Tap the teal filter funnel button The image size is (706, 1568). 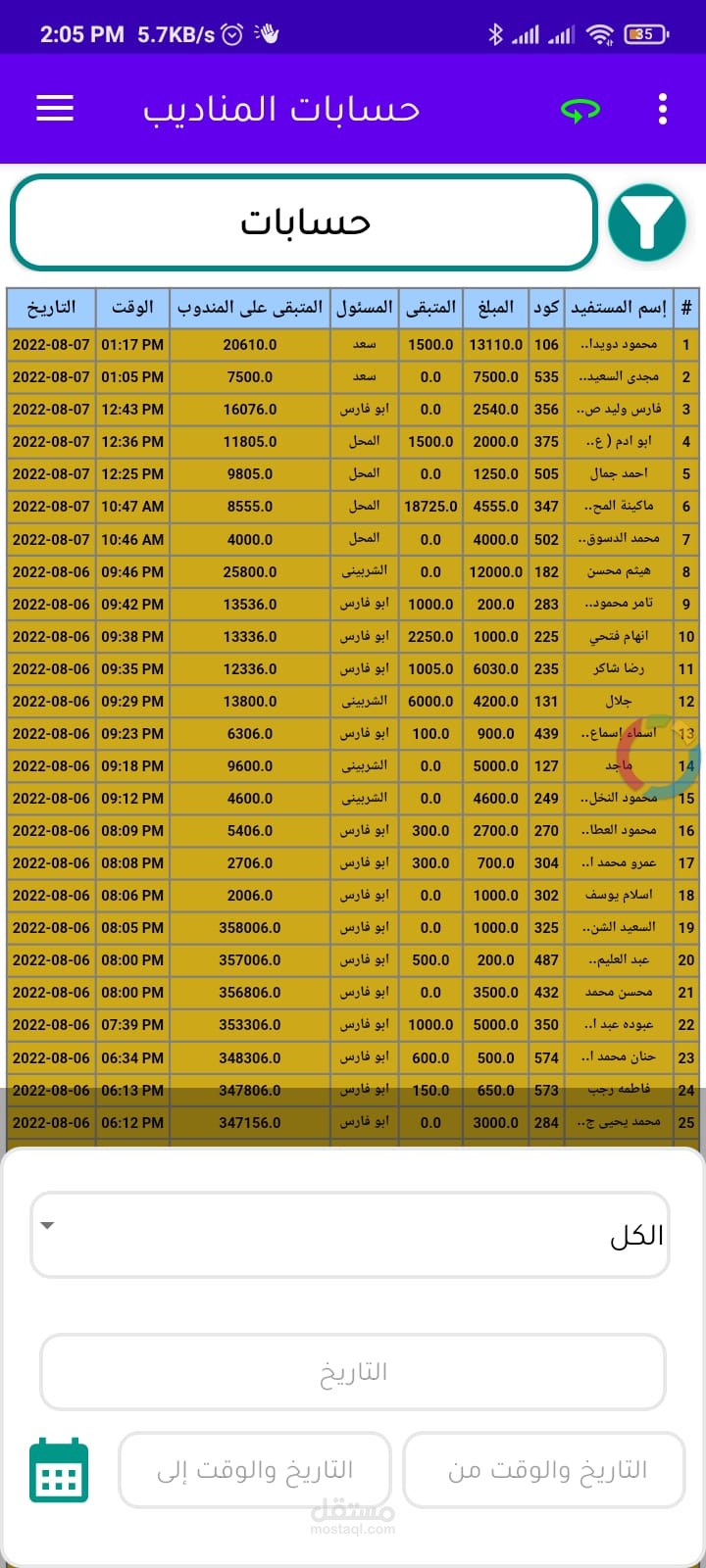coord(647,222)
